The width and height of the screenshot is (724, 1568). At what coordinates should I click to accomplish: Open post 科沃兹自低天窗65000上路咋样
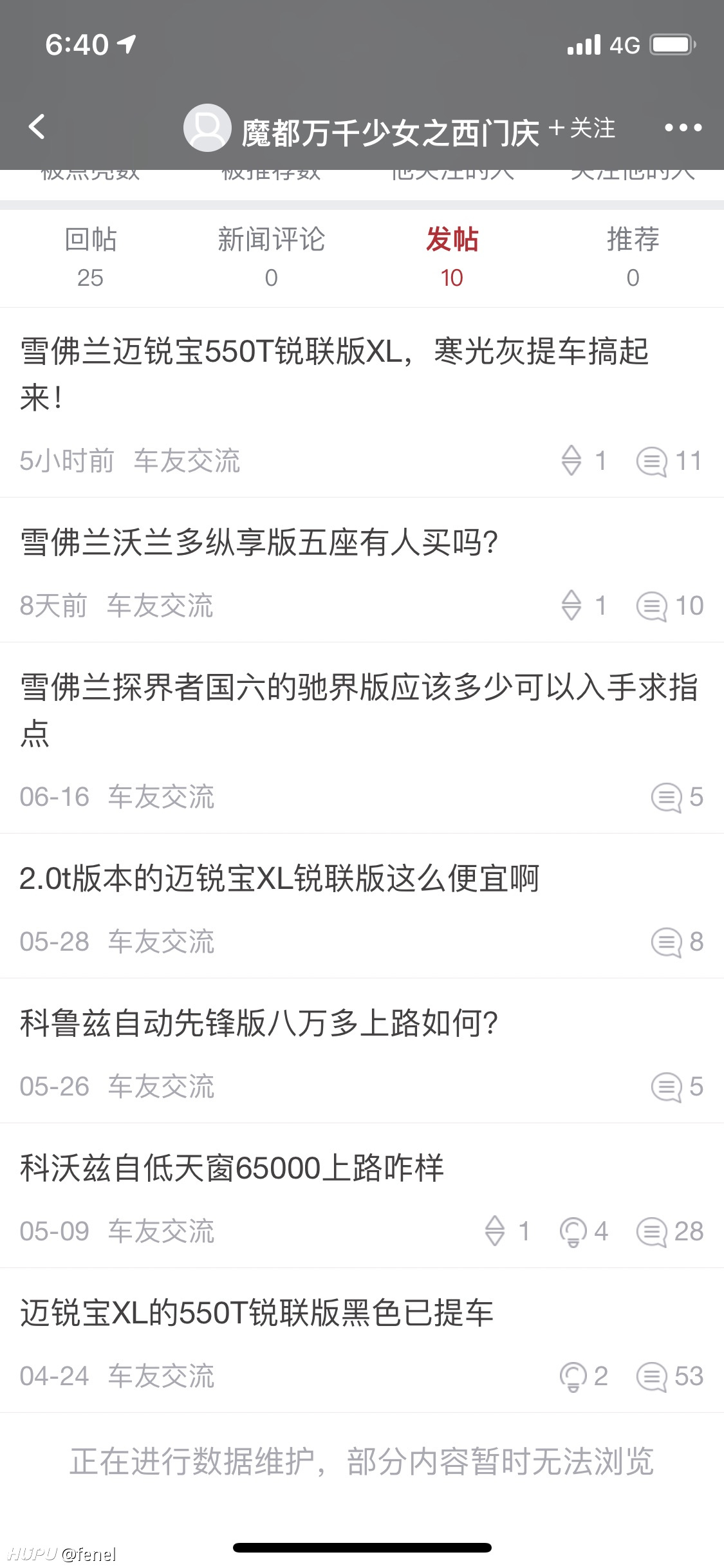click(362, 1195)
